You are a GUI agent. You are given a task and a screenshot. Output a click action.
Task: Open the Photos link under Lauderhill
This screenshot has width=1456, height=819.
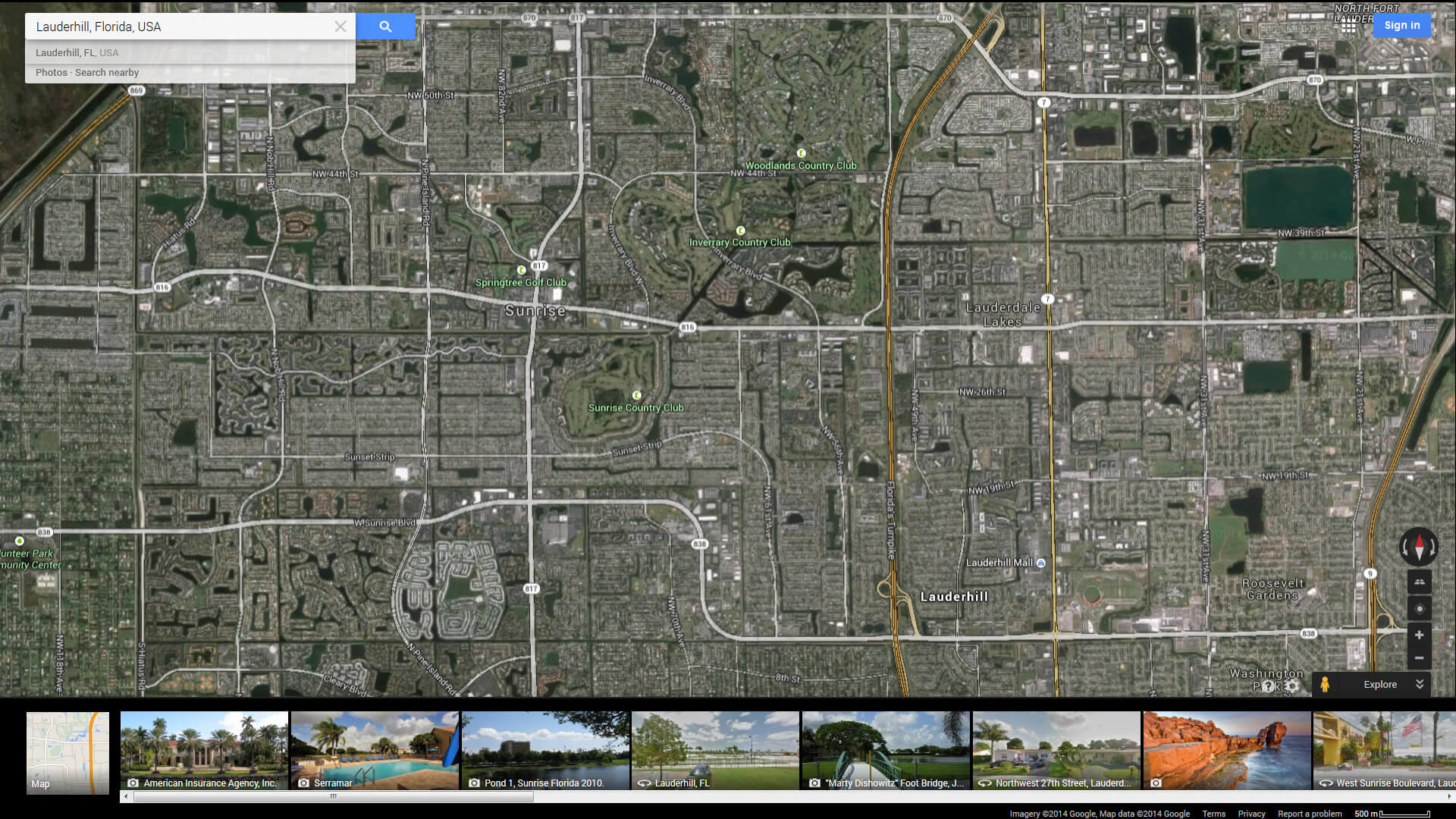click(51, 73)
